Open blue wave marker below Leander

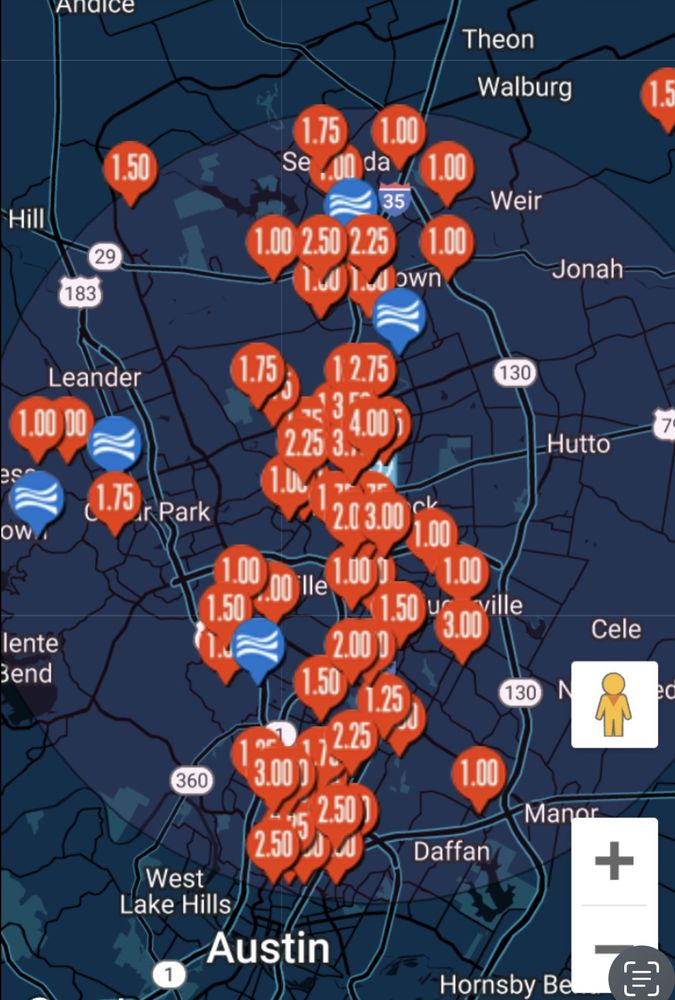coord(114,441)
